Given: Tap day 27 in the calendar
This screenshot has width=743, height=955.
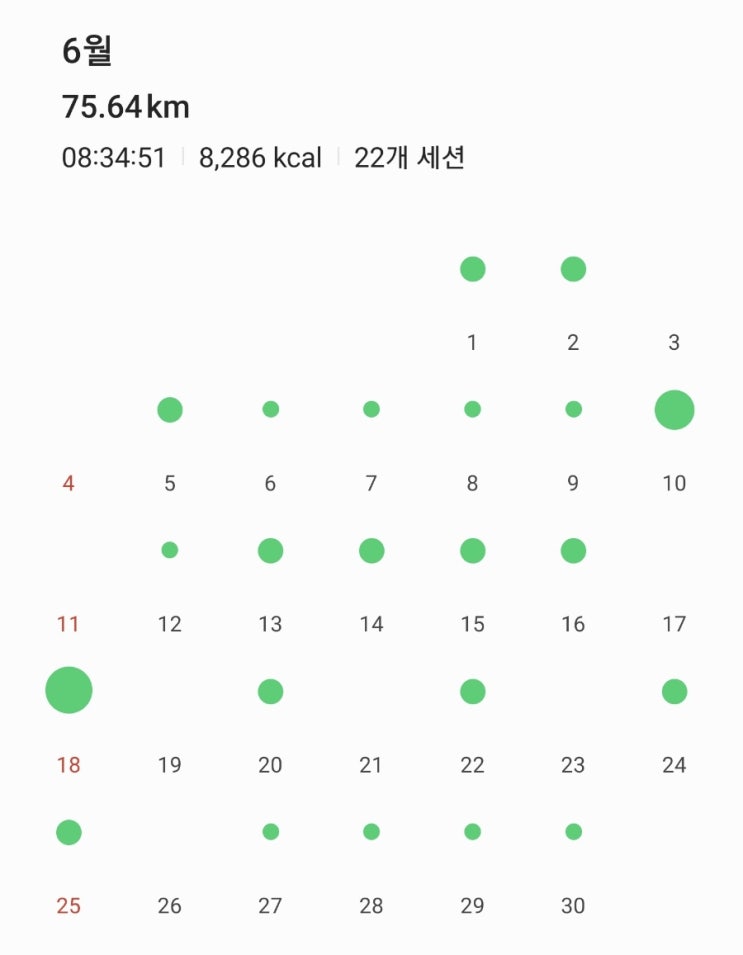Looking at the screenshot, I should [x=270, y=832].
